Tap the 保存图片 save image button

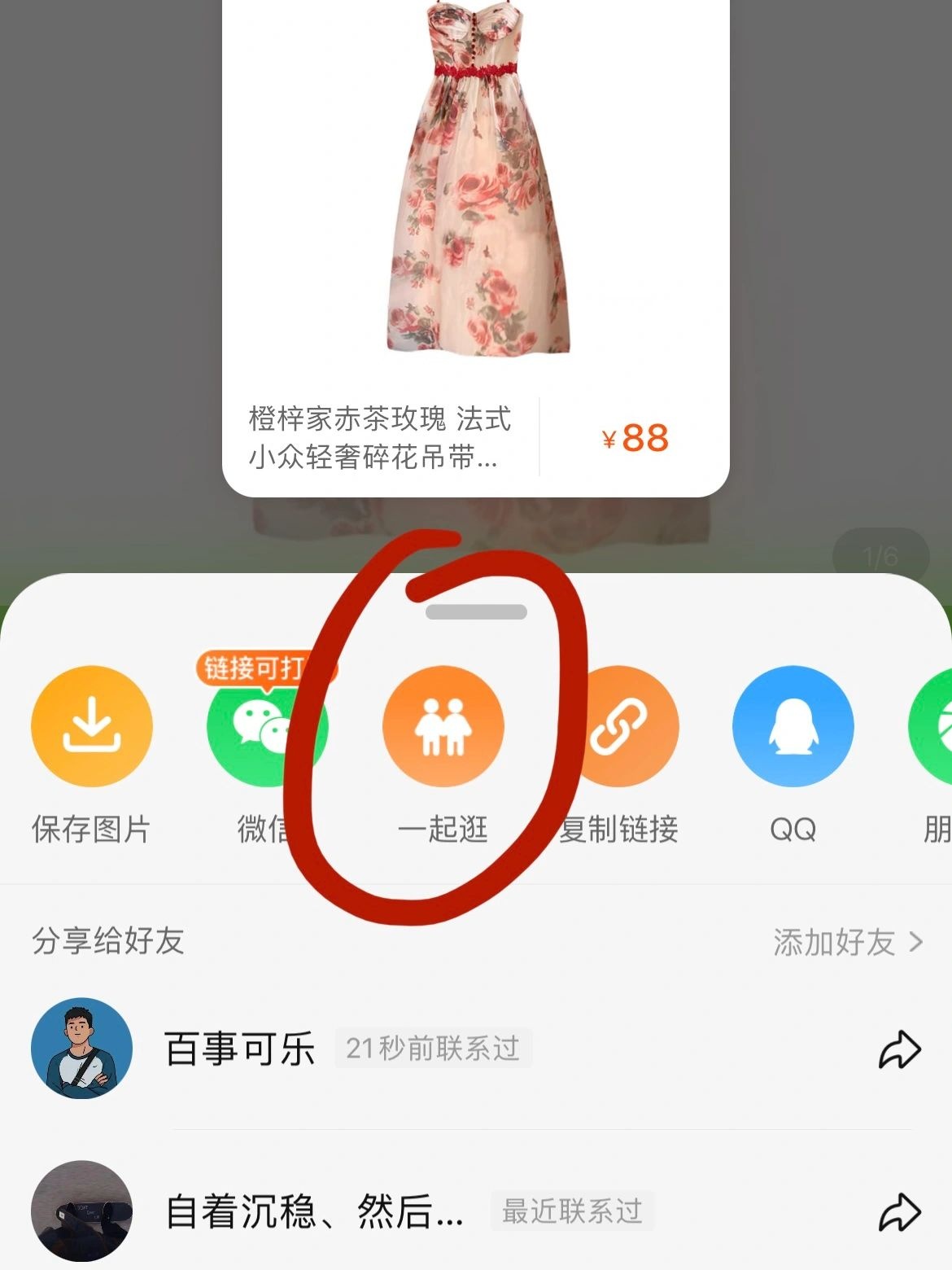(x=91, y=726)
